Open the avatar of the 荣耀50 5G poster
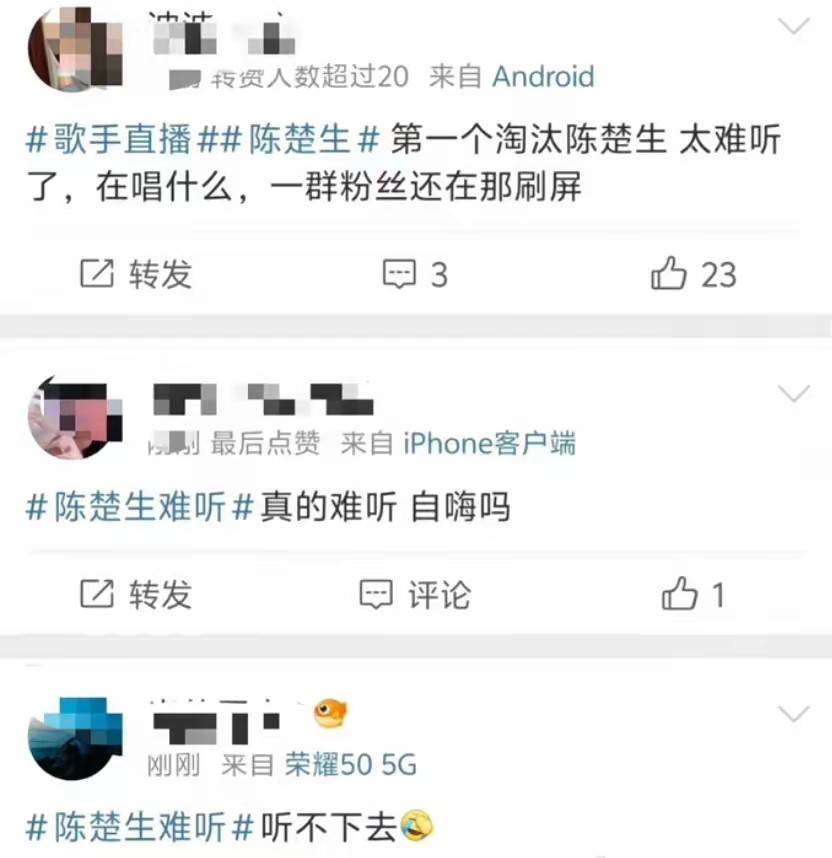 74,736
